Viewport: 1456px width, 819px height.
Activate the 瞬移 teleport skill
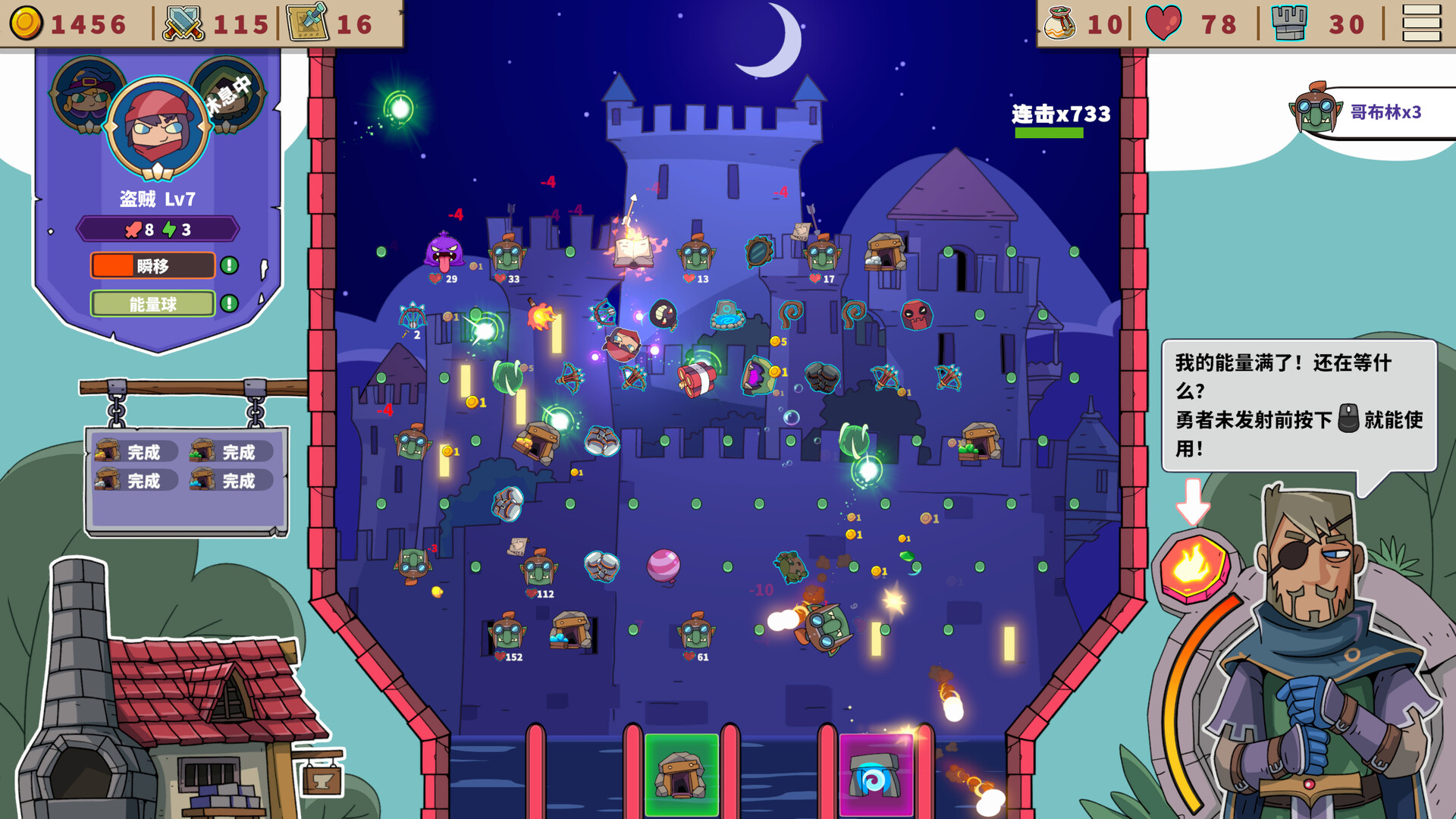[x=153, y=265]
